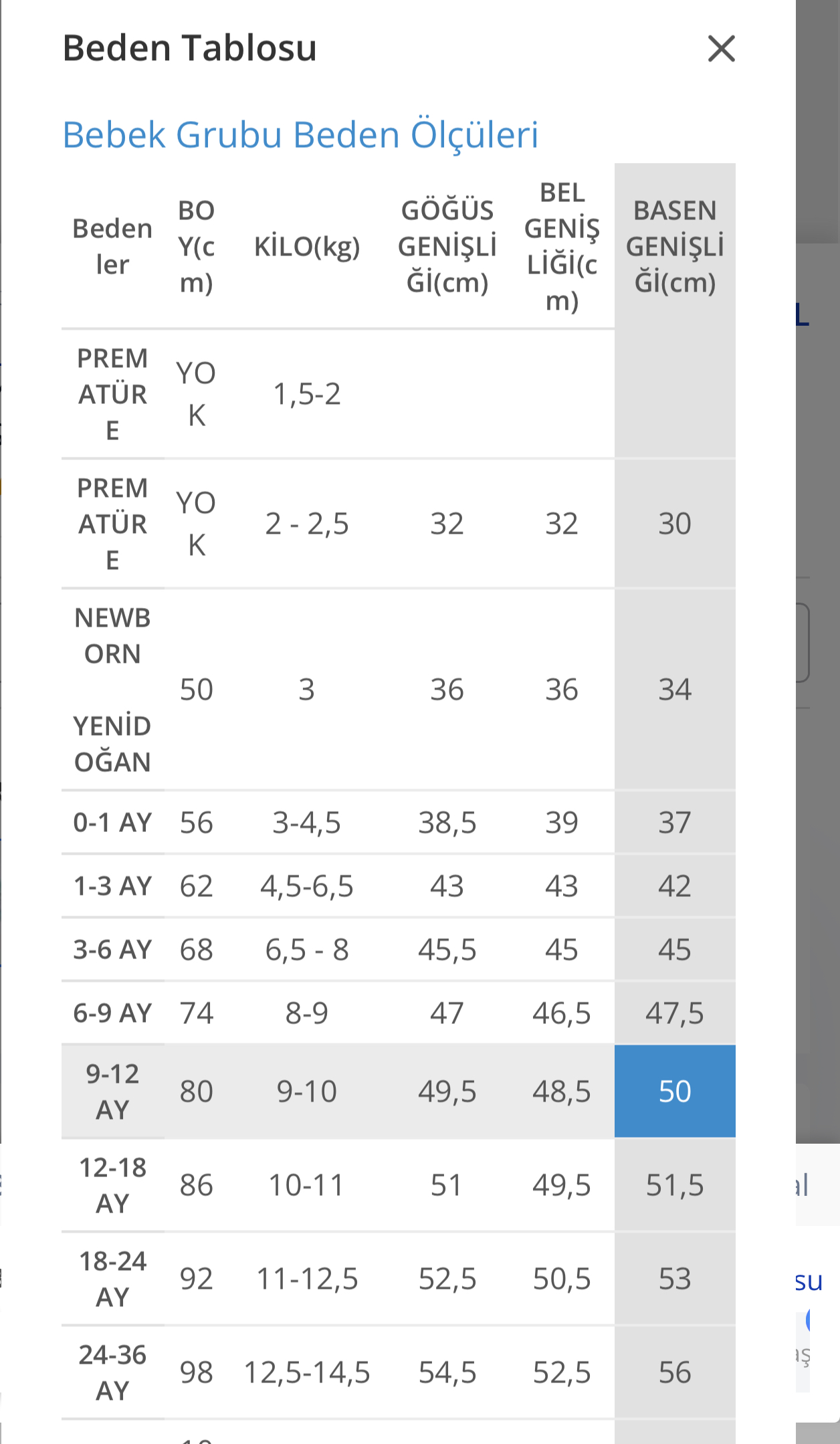The image size is (840, 1444).
Task: Close the Beden Tablosu dialog
Action: (x=721, y=49)
